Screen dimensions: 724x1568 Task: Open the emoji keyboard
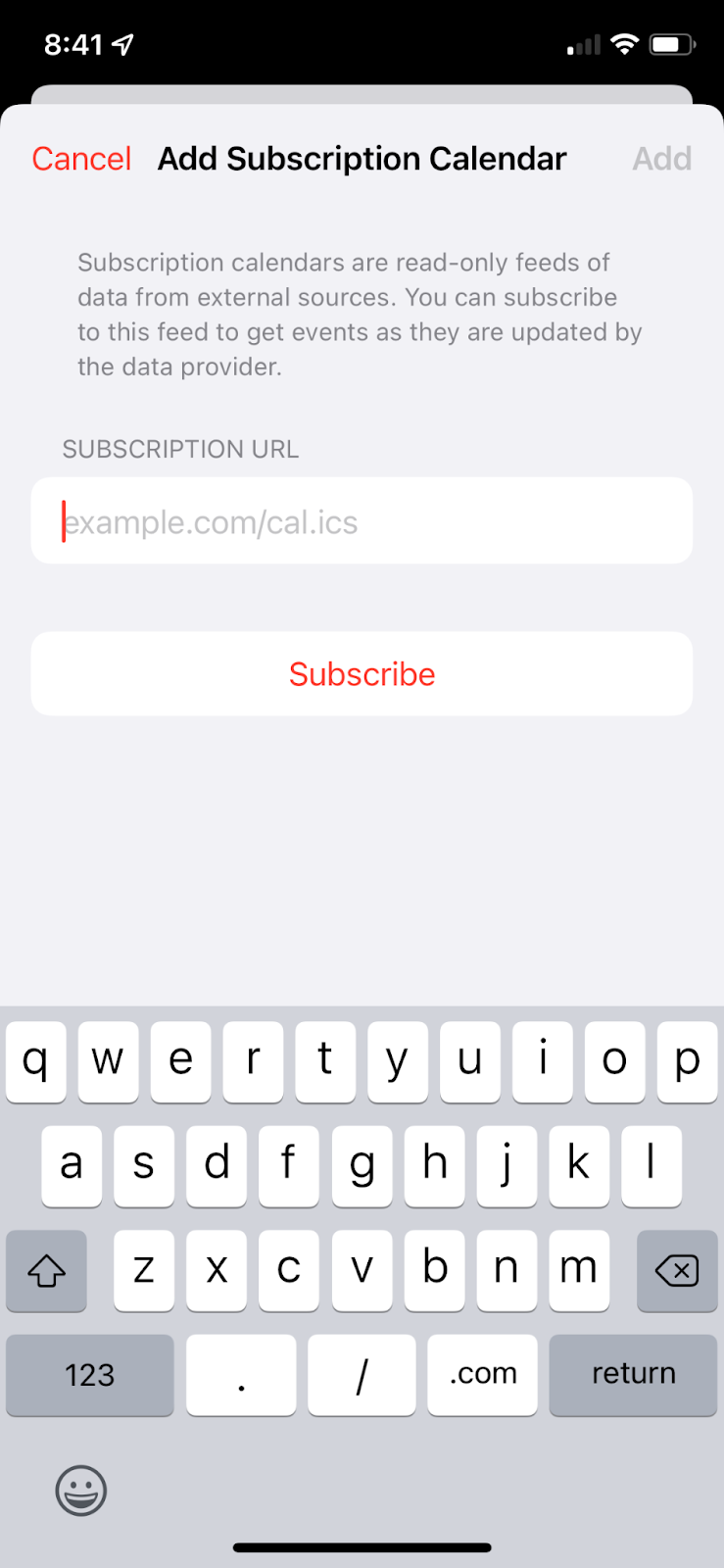pos(80,1491)
